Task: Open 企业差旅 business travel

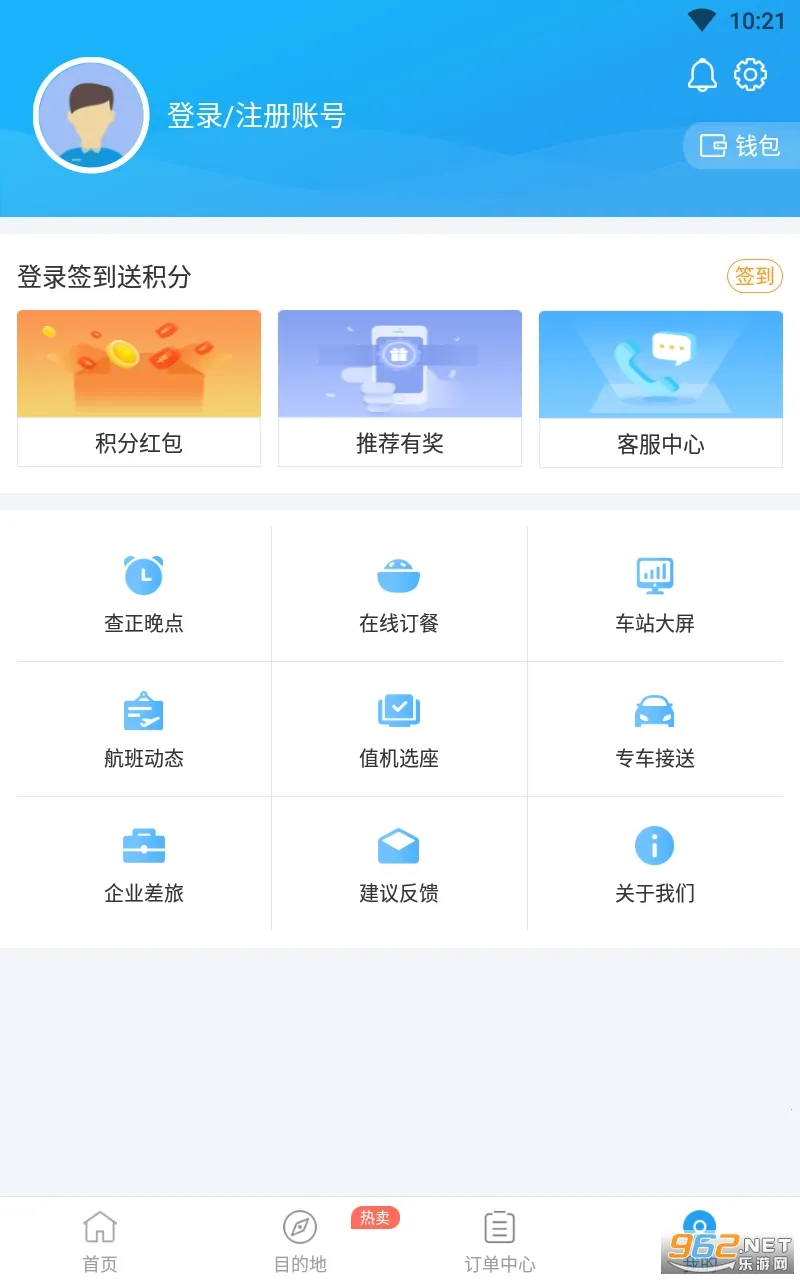Action: (144, 865)
